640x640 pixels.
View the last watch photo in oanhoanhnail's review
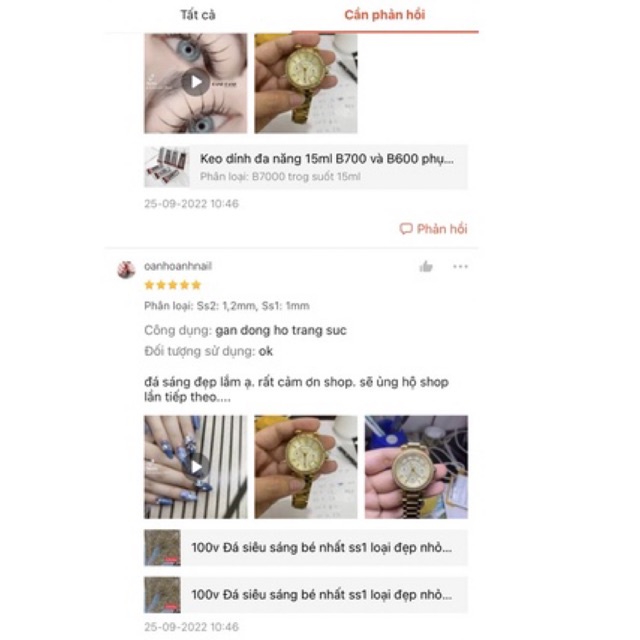click(415, 467)
